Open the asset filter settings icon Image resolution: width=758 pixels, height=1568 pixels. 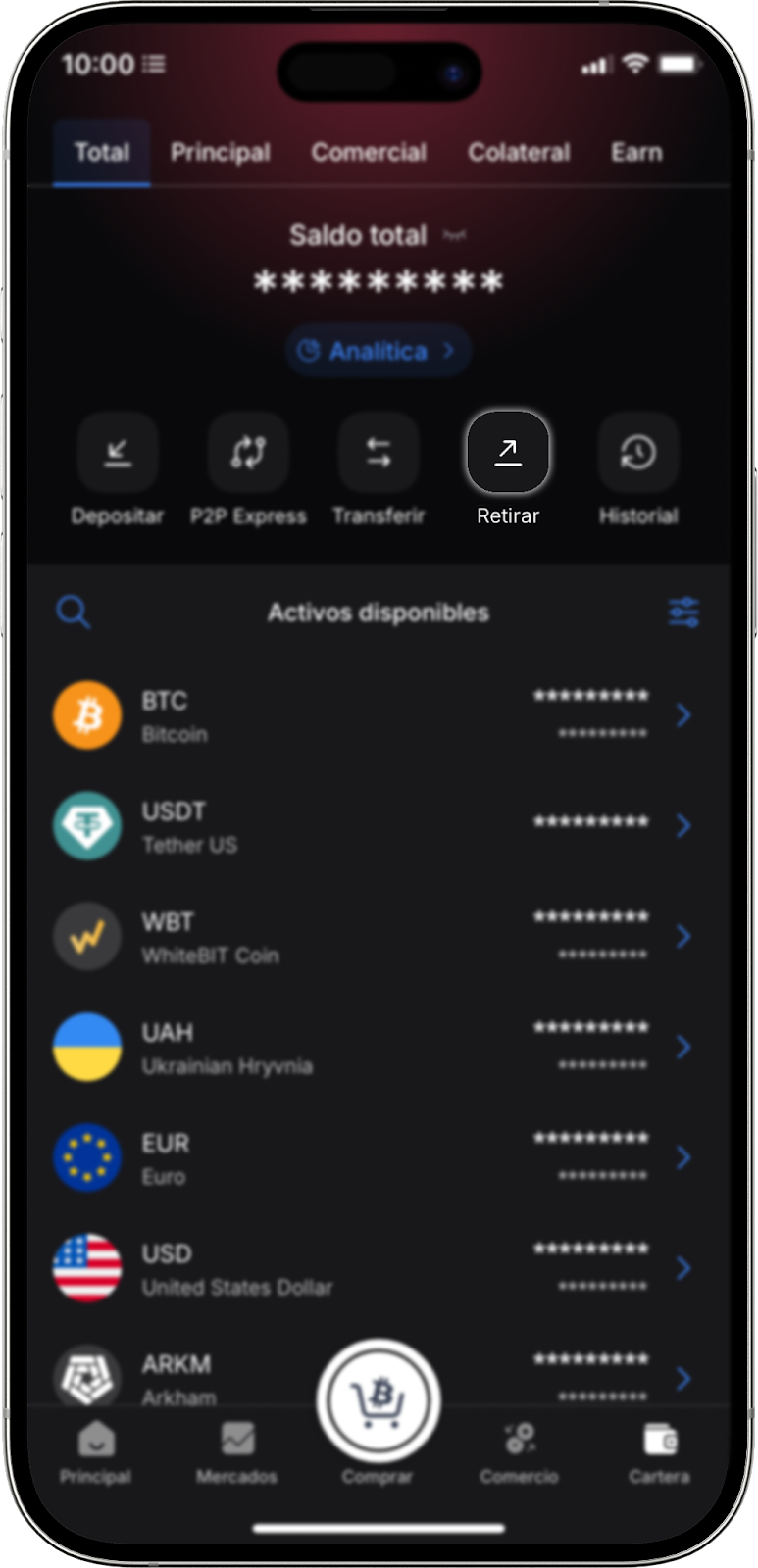coord(683,612)
